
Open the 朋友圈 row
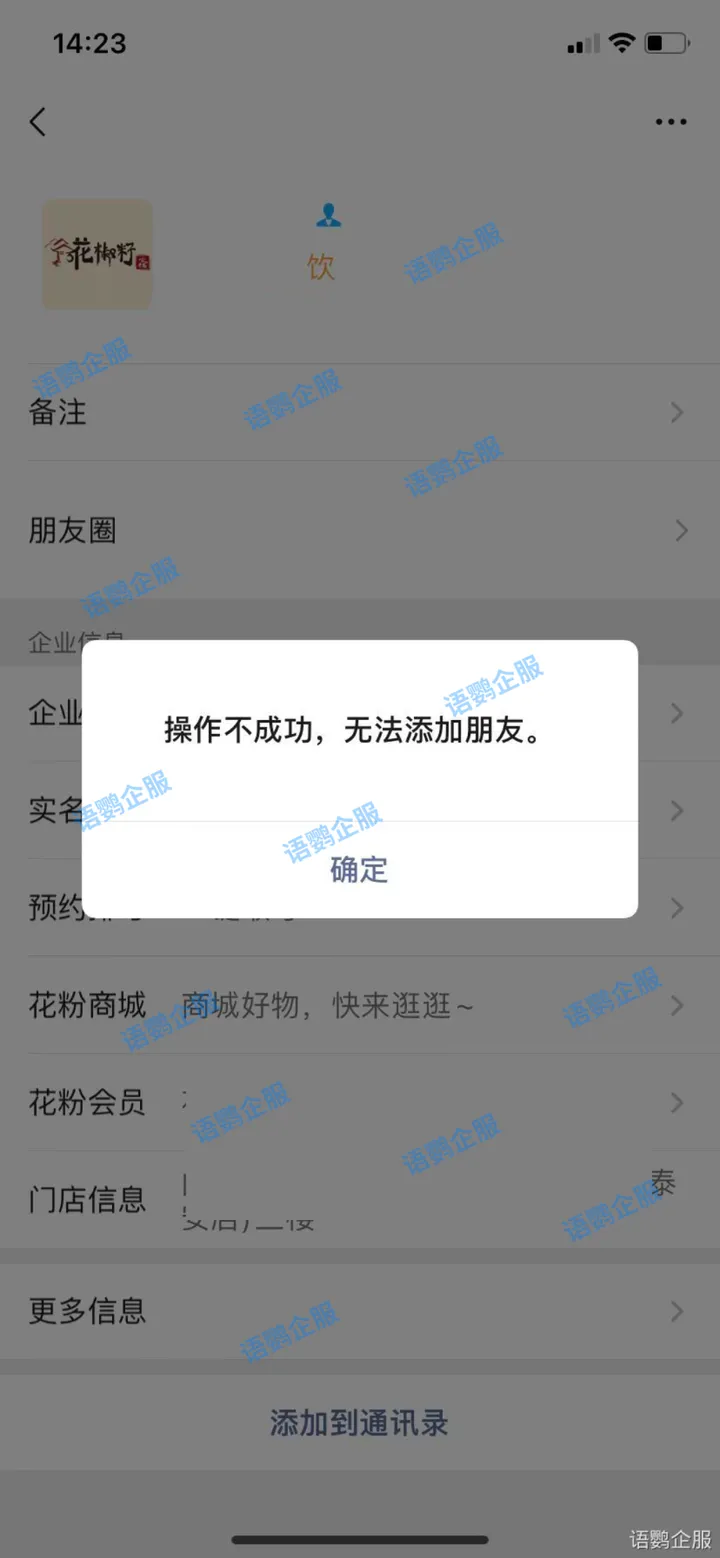point(359,530)
